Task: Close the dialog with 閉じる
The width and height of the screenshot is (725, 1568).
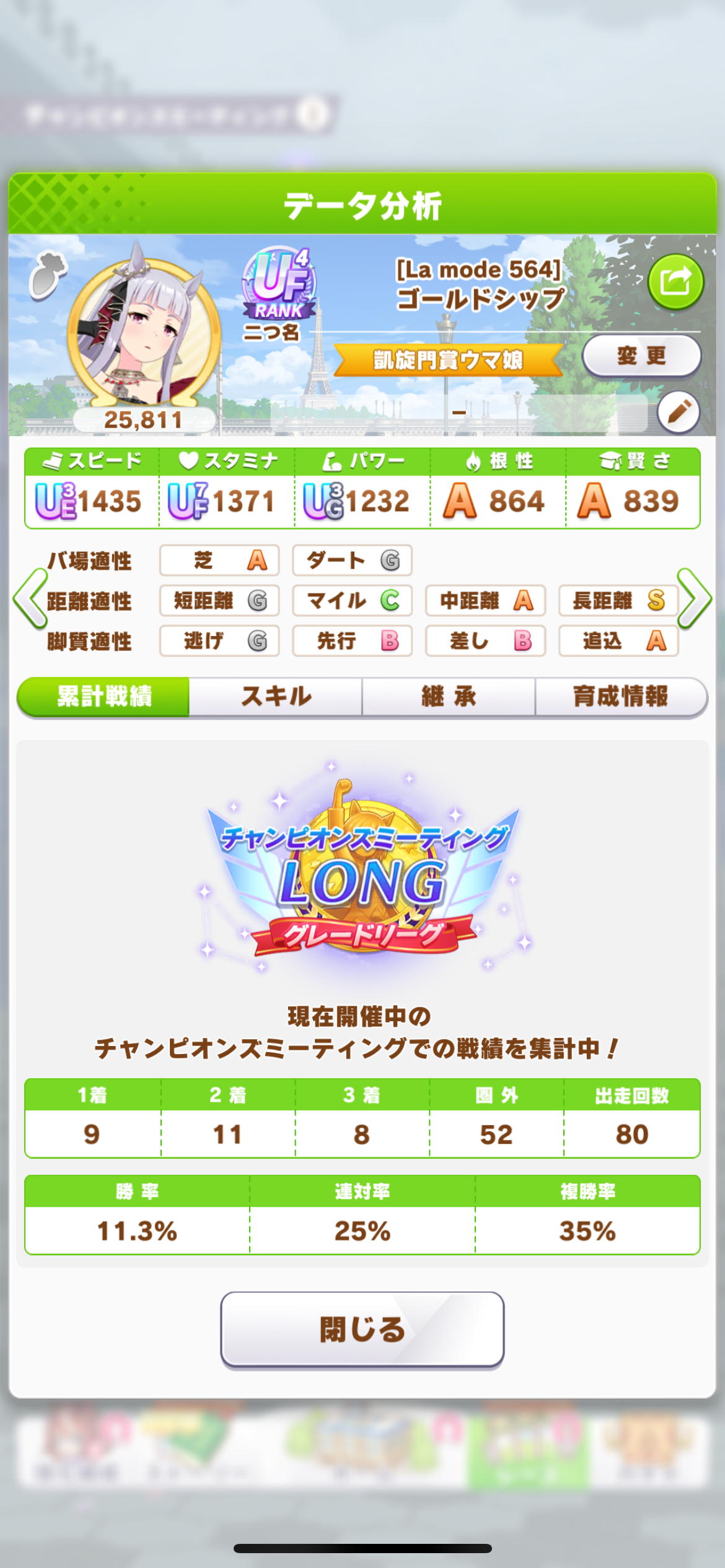Action: [x=362, y=1330]
